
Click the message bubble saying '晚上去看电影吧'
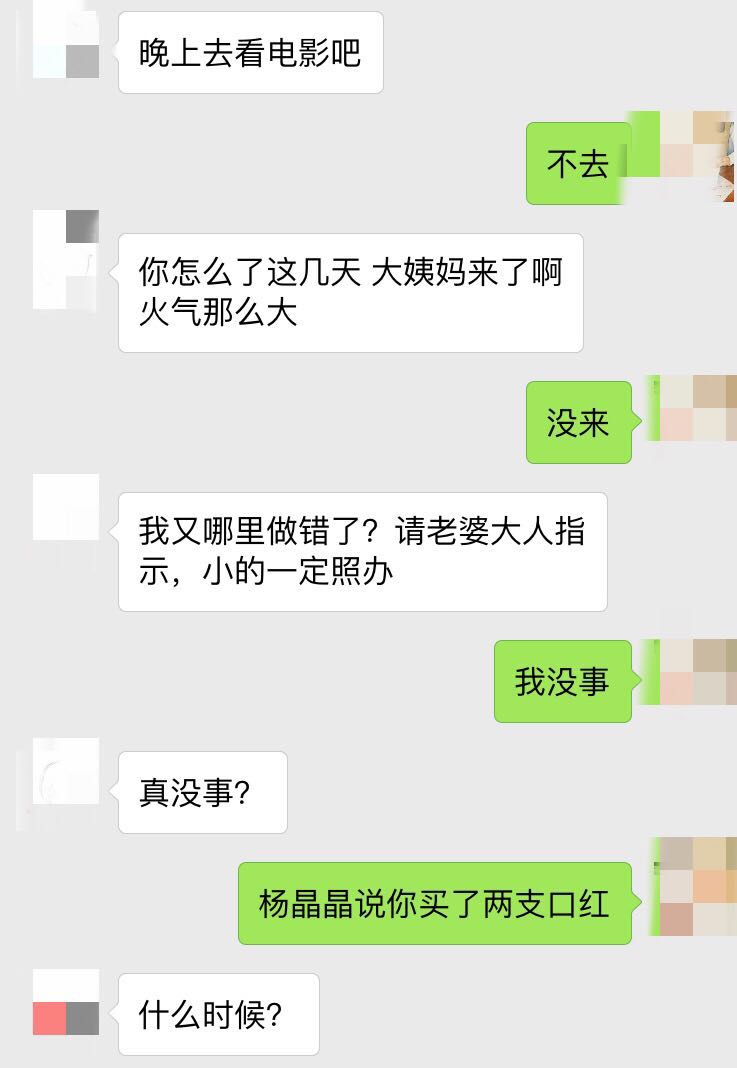click(x=250, y=53)
